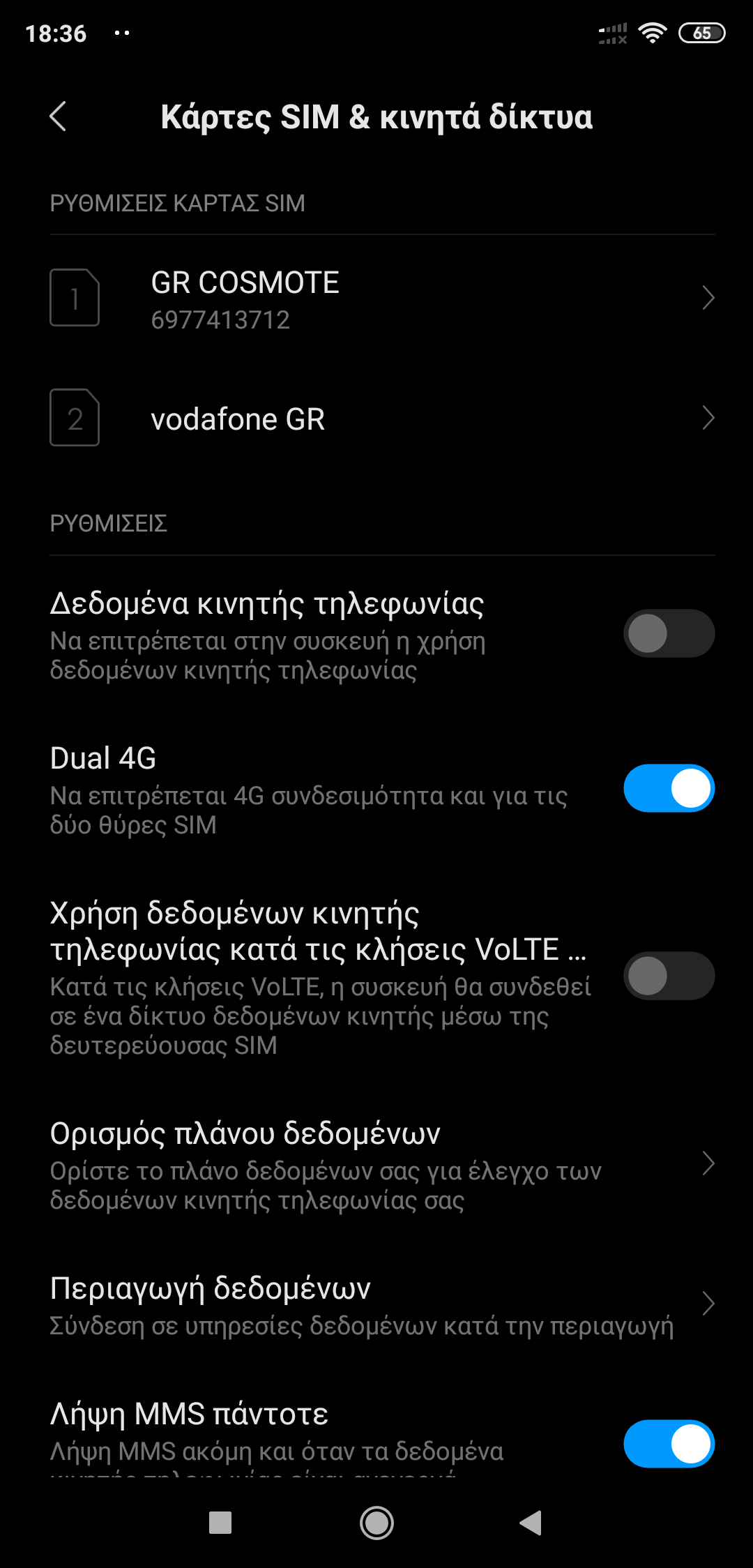Tap the system home button

376,1523
